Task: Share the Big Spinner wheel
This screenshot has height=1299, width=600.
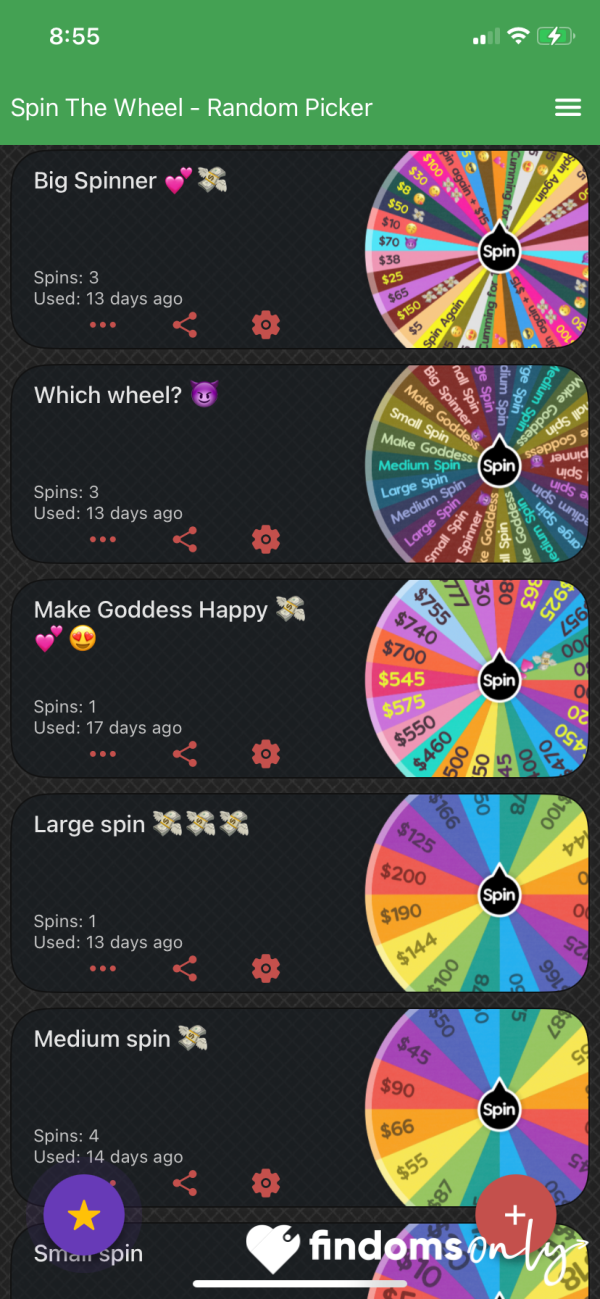Action: pyautogui.click(x=185, y=325)
